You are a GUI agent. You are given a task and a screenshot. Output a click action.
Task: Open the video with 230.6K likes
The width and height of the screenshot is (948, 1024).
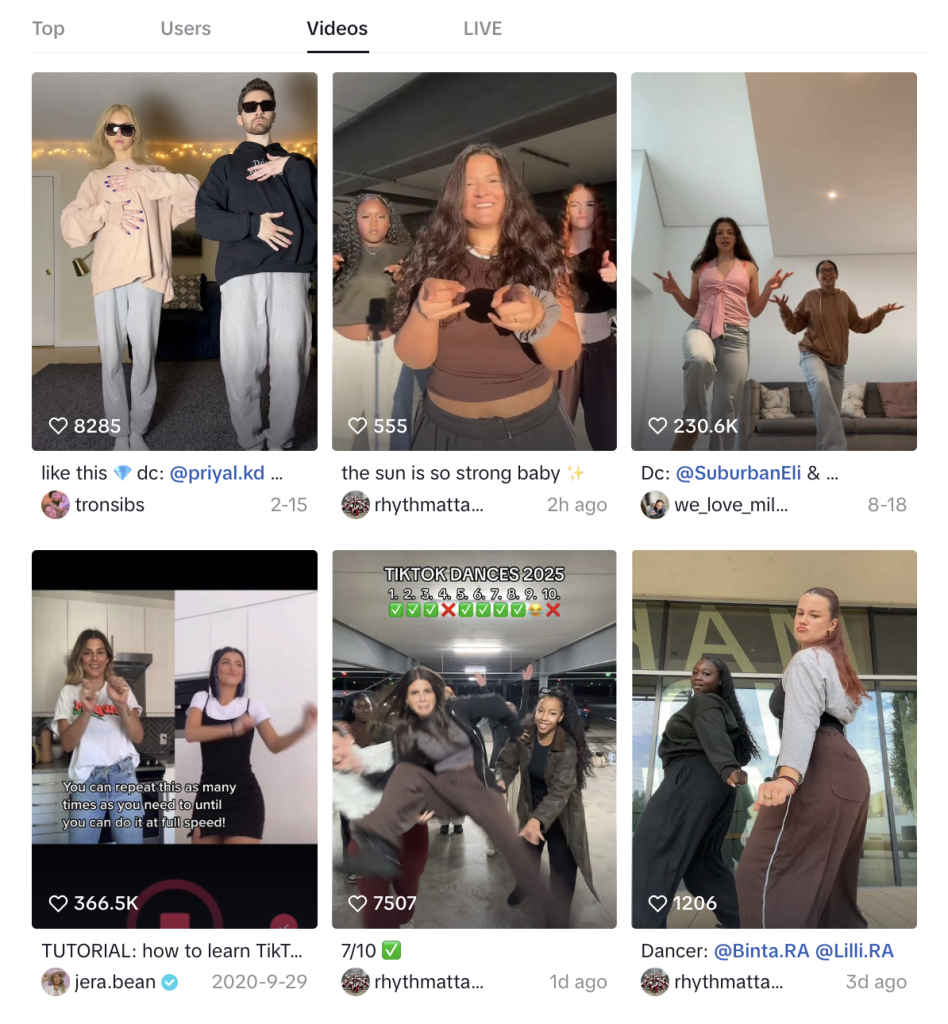pyautogui.click(x=773, y=260)
